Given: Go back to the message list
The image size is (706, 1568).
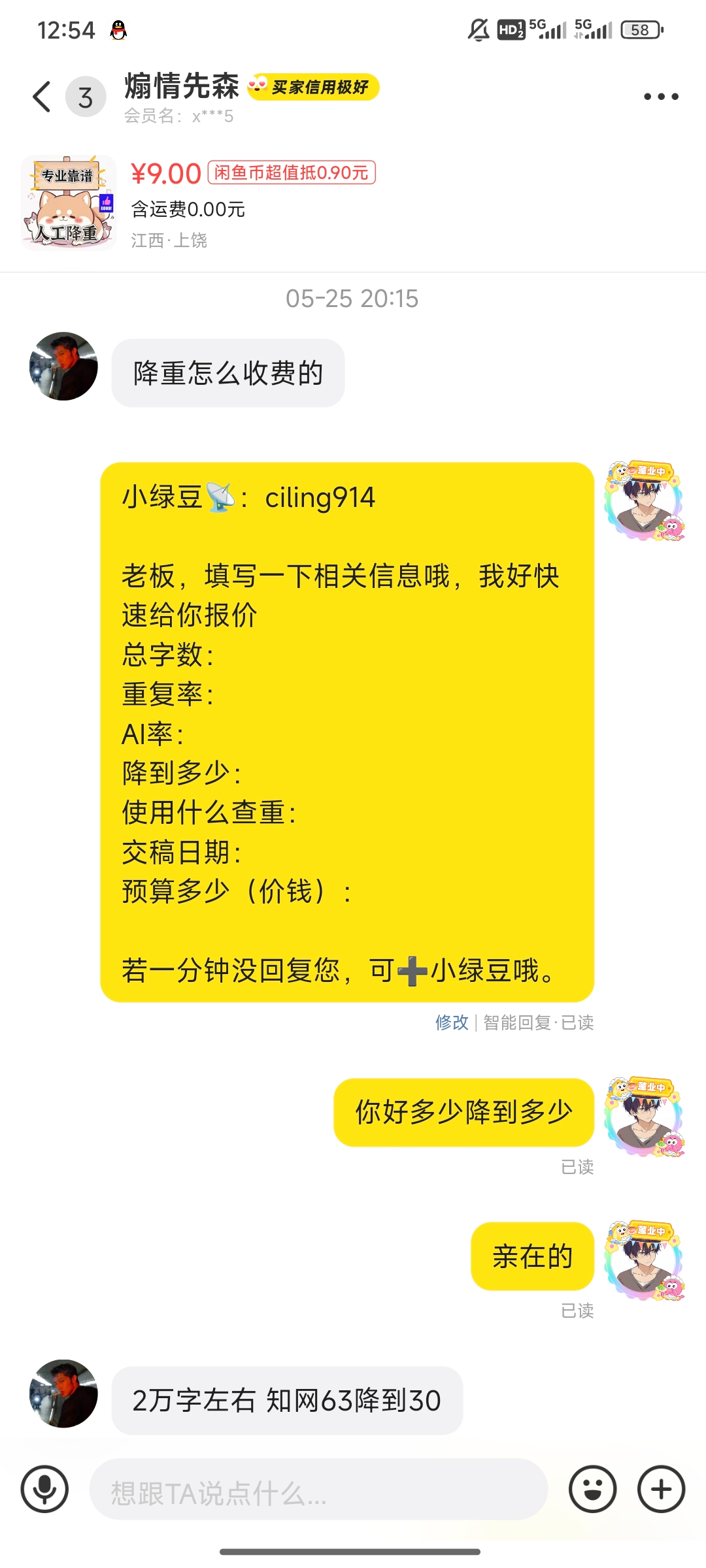Looking at the screenshot, I should [42, 97].
